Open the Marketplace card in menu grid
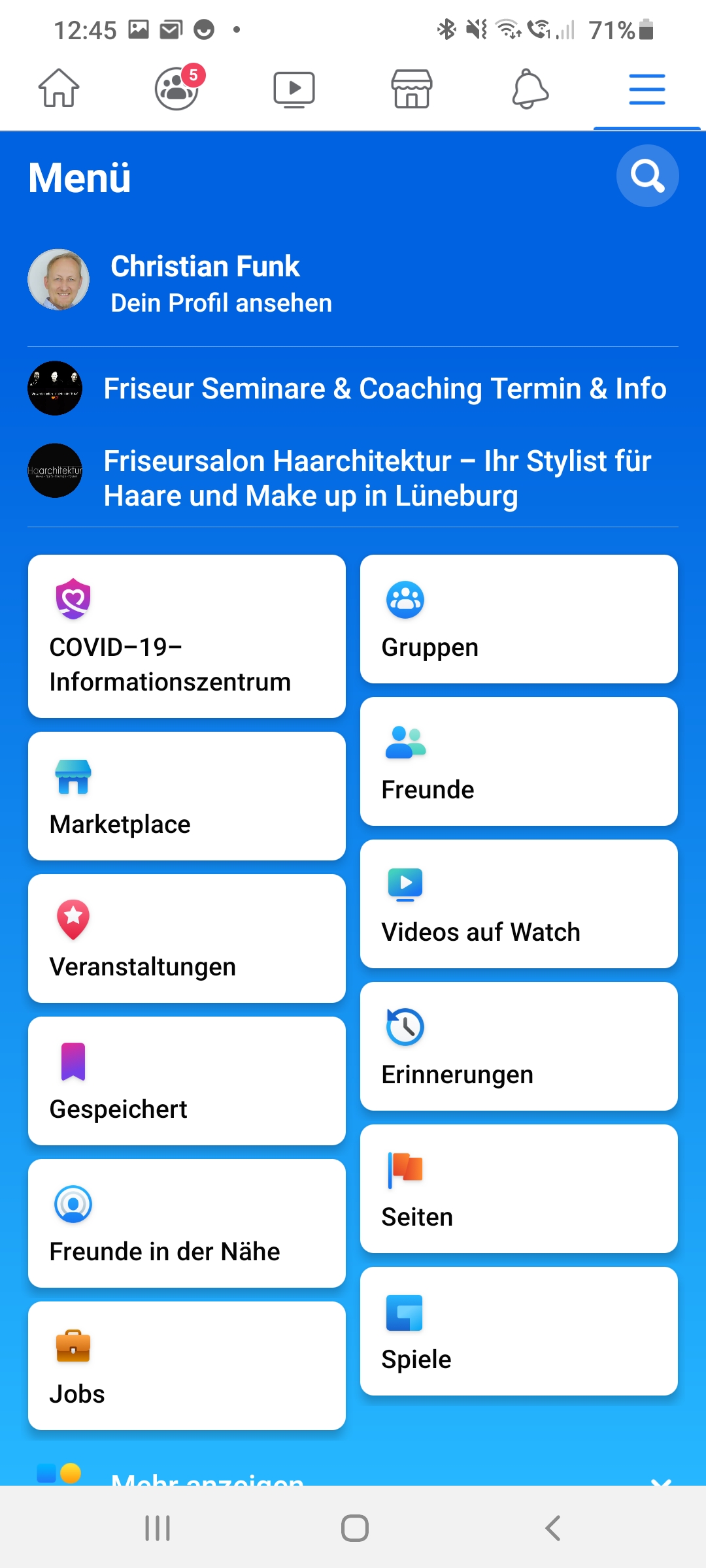Image resolution: width=706 pixels, height=1568 pixels. pos(187,796)
